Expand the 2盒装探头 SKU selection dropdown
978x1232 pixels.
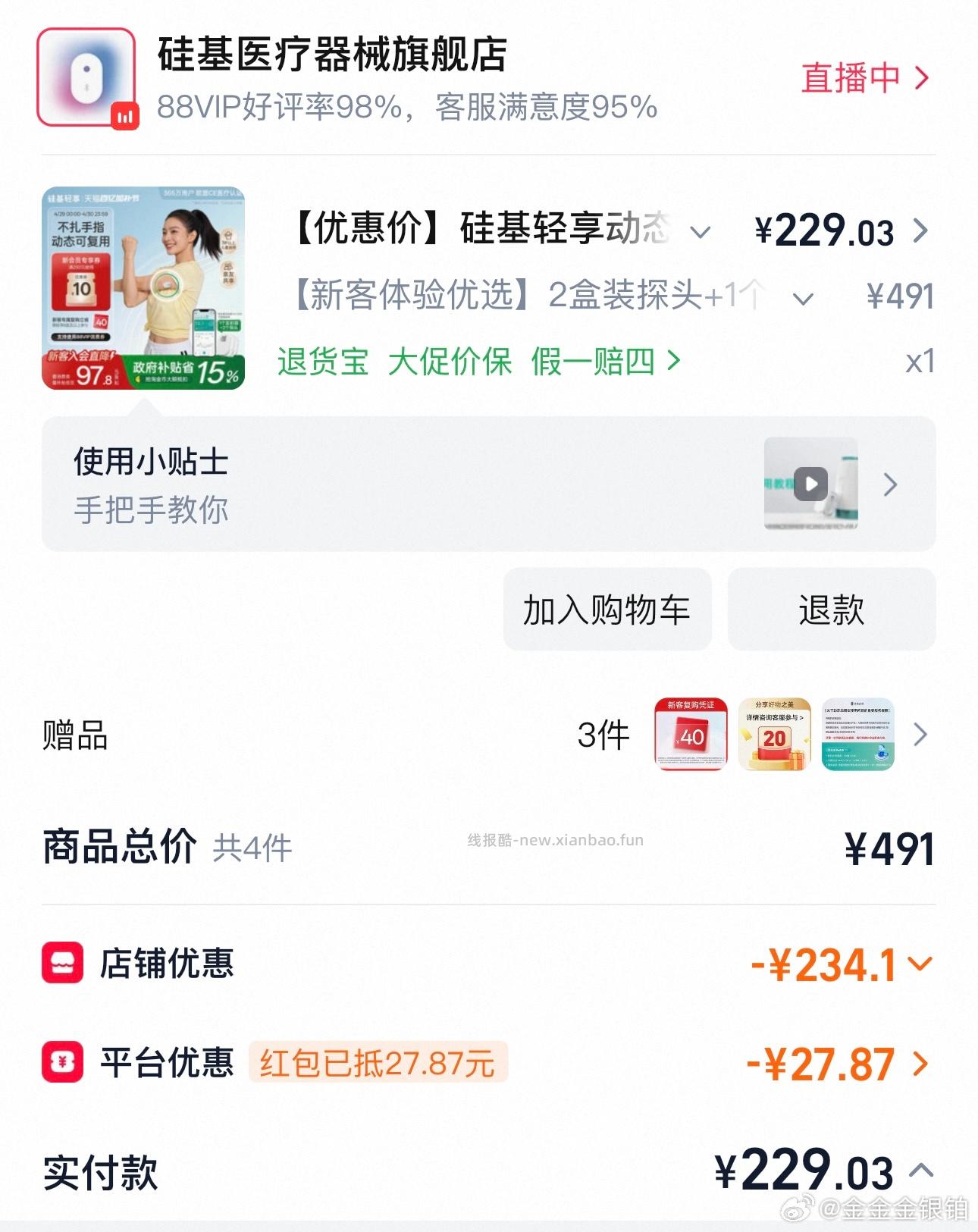(804, 299)
